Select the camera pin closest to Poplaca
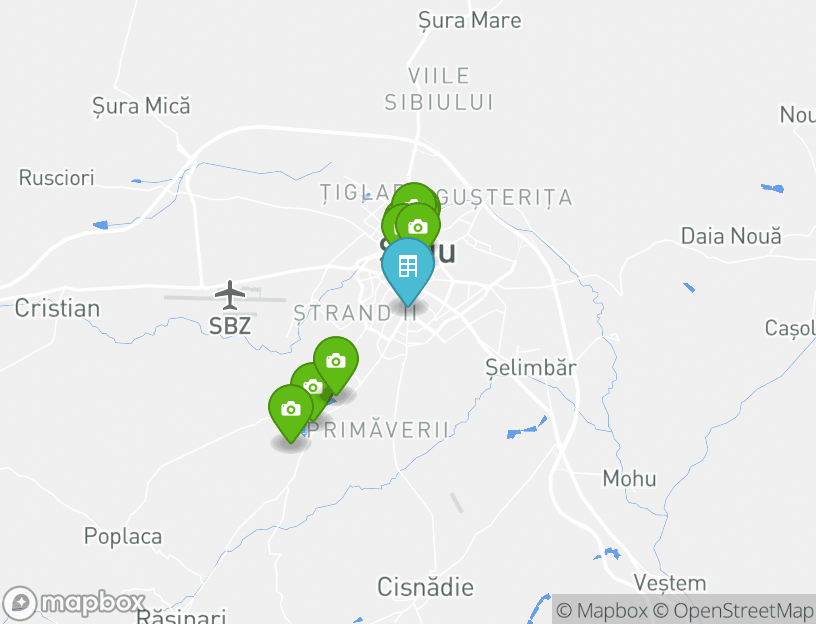The width and height of the screenshot is (816, 624). click(x=290, y=409)
